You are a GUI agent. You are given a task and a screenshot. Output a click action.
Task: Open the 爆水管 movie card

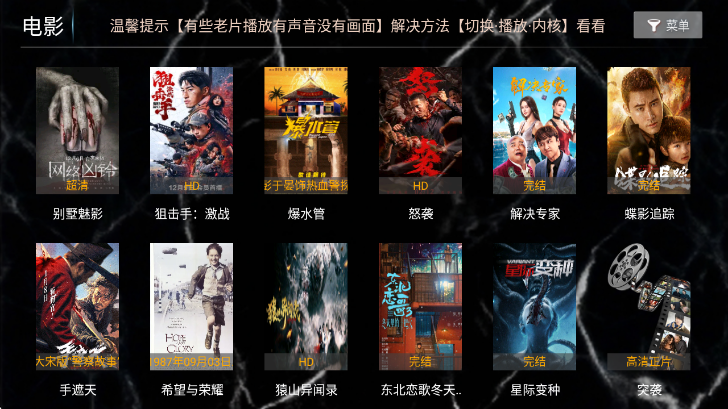coord(306,130)
